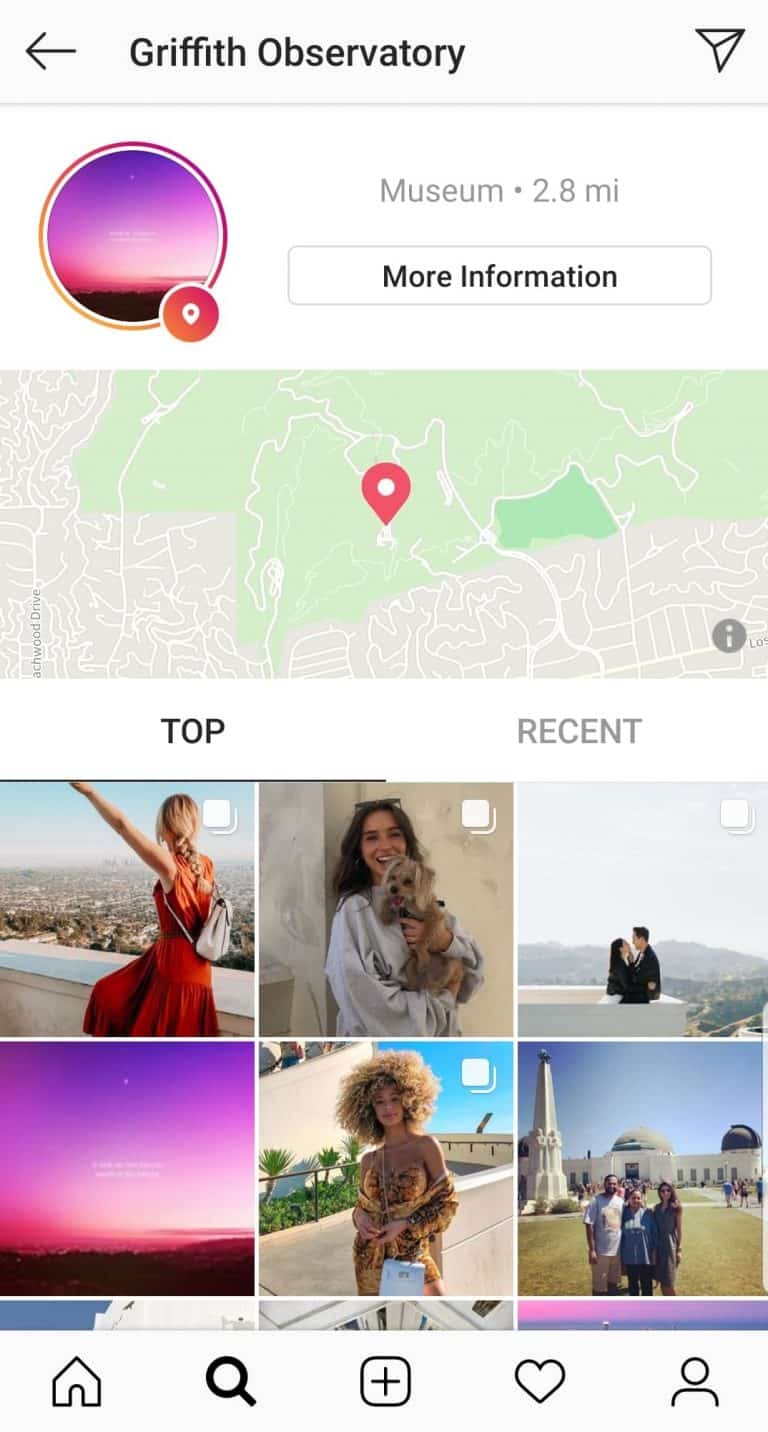Share this location via the paper plane icon

point(719,50)
